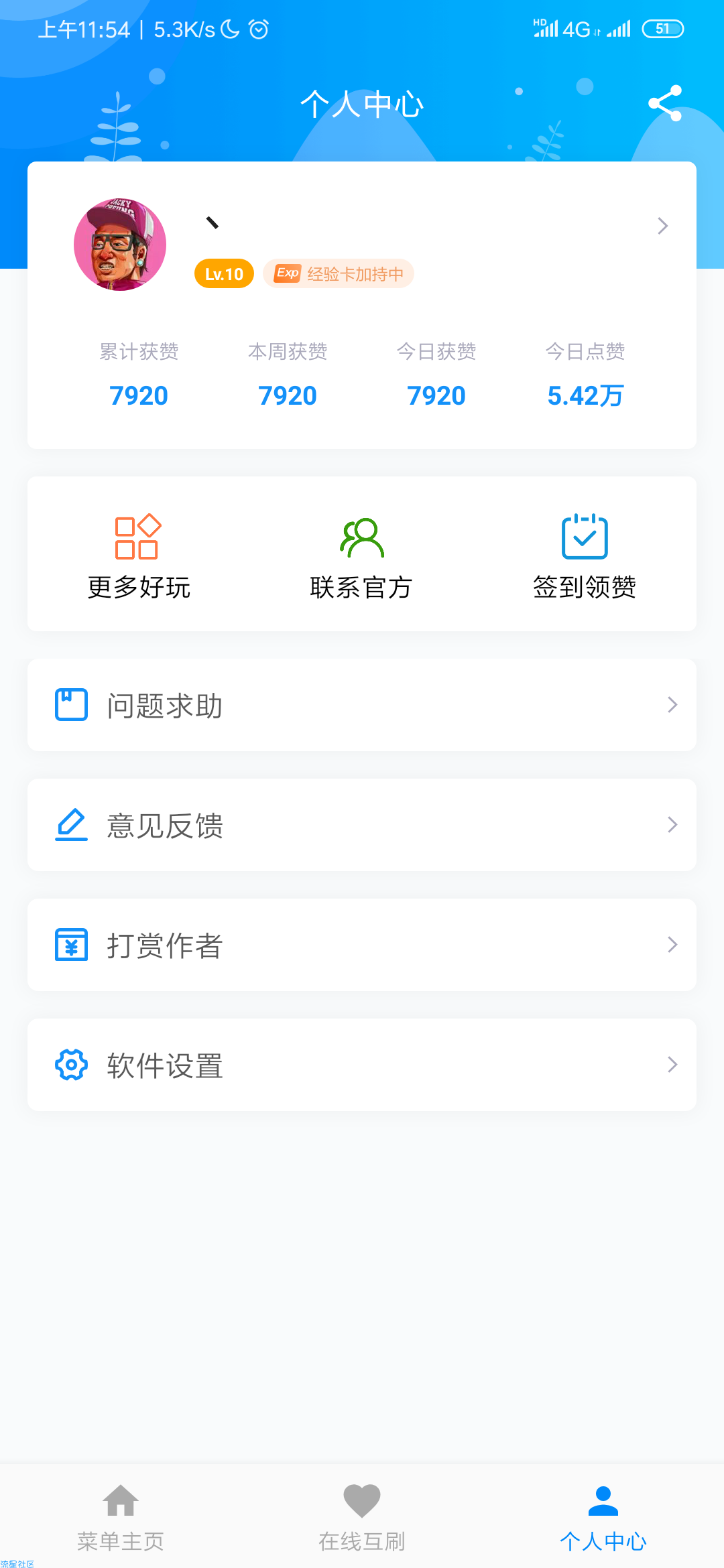
Task: Open 软件设置 settings
Action: click(362, 1065)
